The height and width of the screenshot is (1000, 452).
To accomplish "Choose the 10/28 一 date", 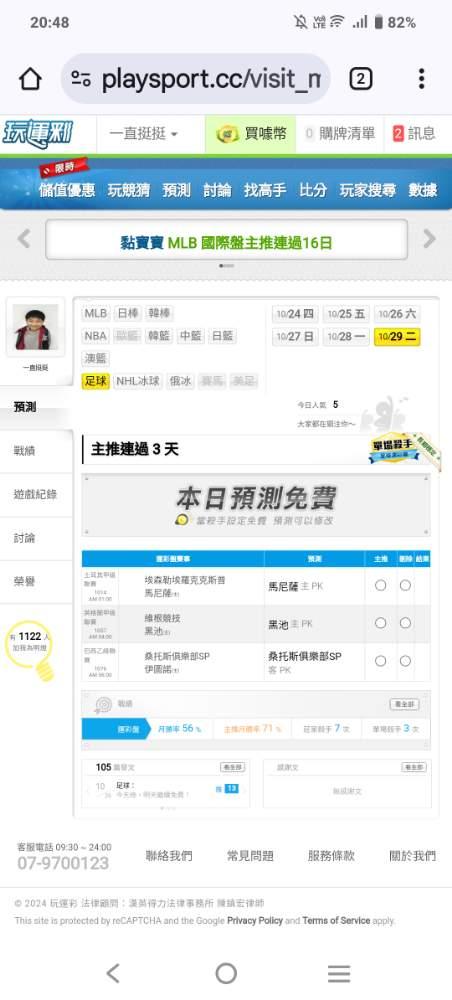I will pyautogui.click(x=346, y=336).
